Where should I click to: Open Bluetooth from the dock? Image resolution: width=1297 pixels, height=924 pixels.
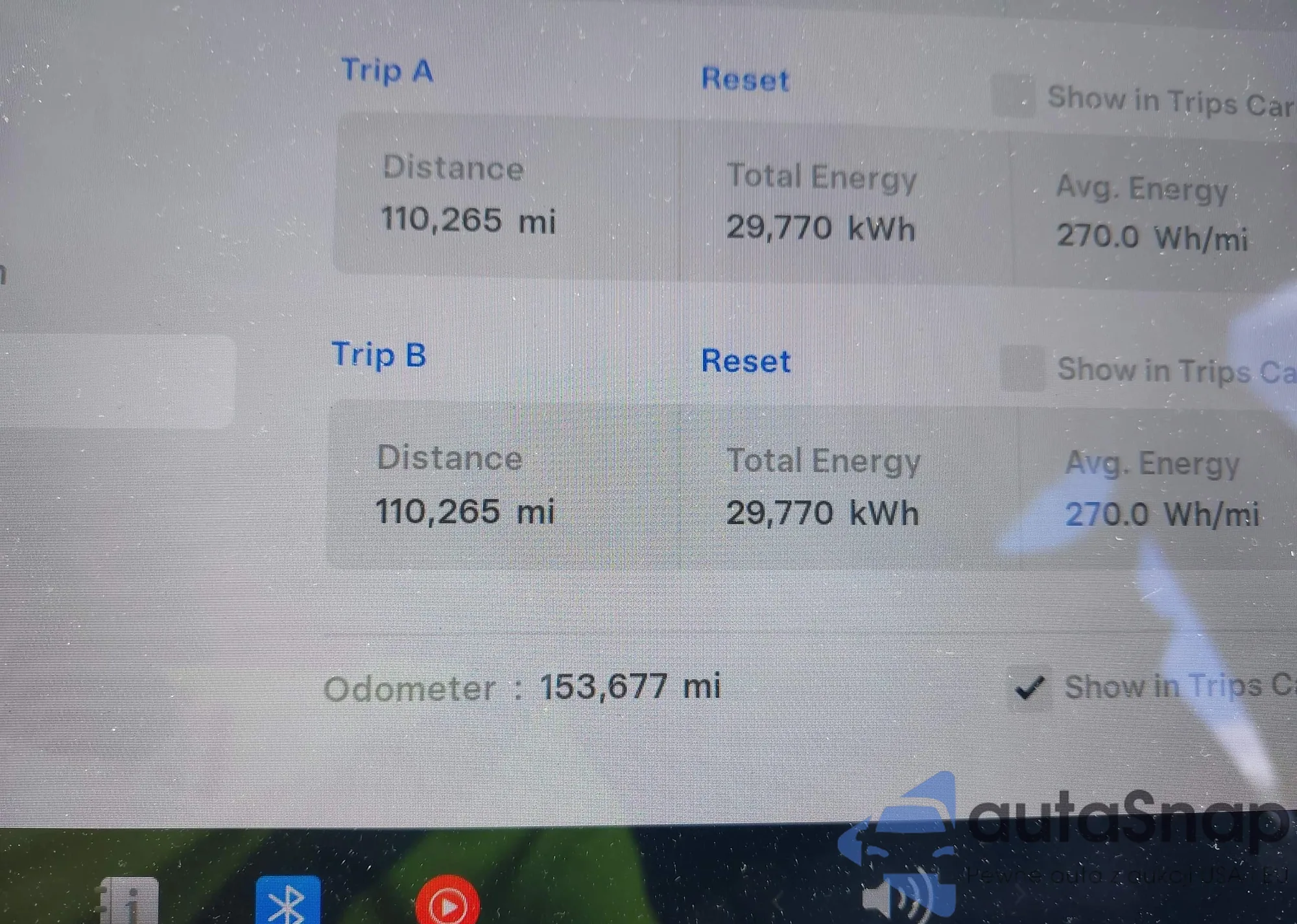point(287,900)
